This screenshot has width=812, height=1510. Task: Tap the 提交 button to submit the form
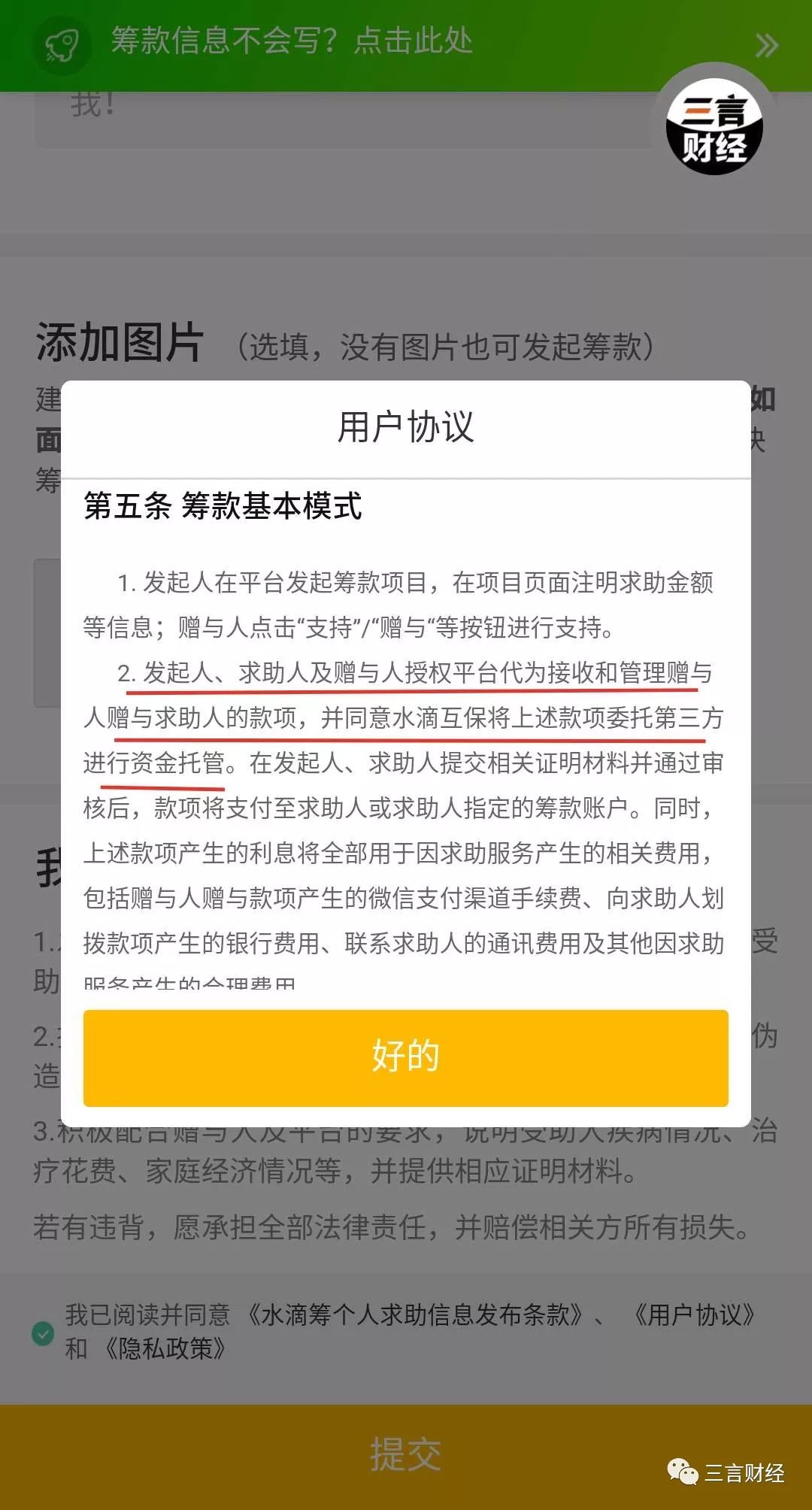pos(405,1453)
